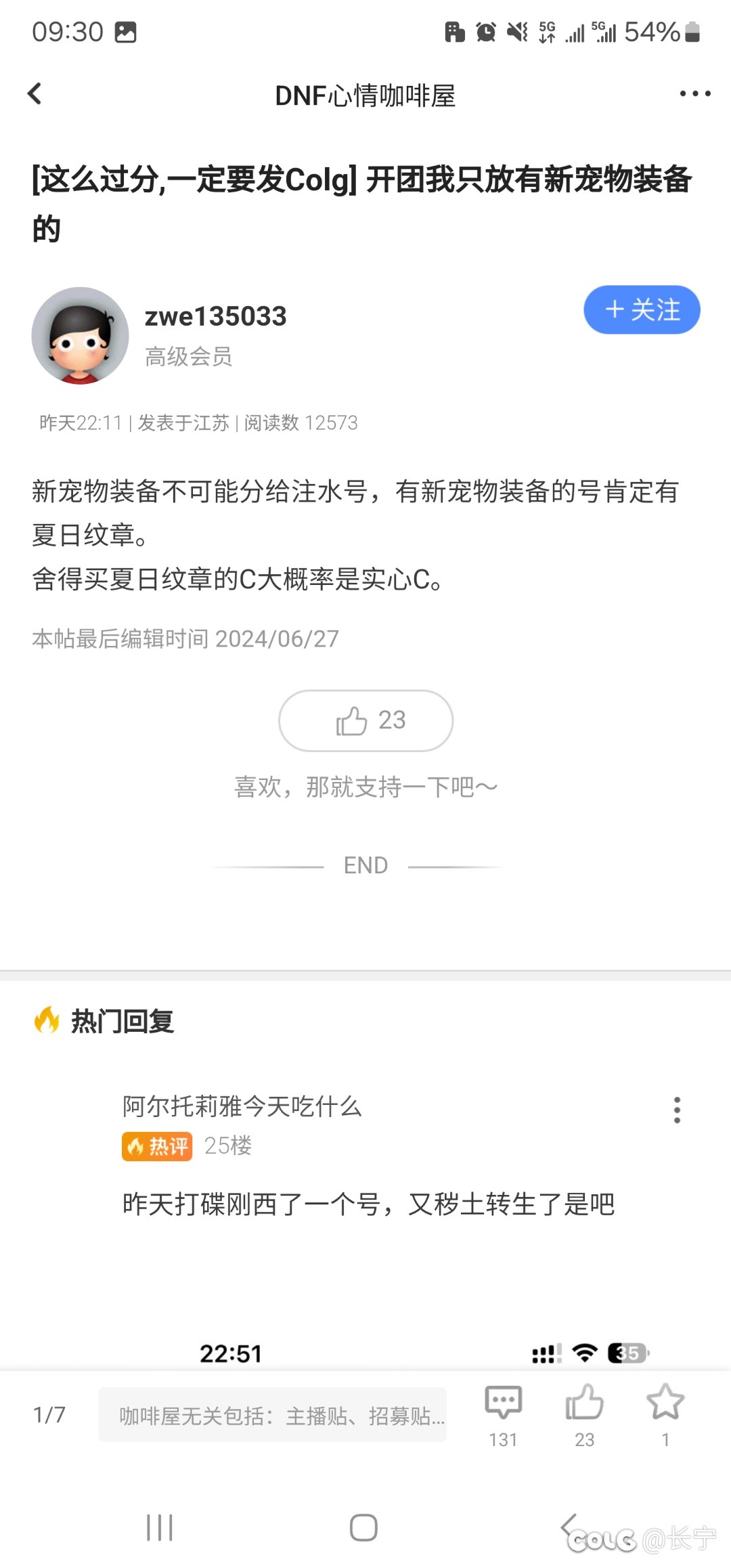Image resolution: width=731 pixels, height=1568 pixels.
Task: Tap the 23 like pill under the post
Action: click(x=365, y=720)
